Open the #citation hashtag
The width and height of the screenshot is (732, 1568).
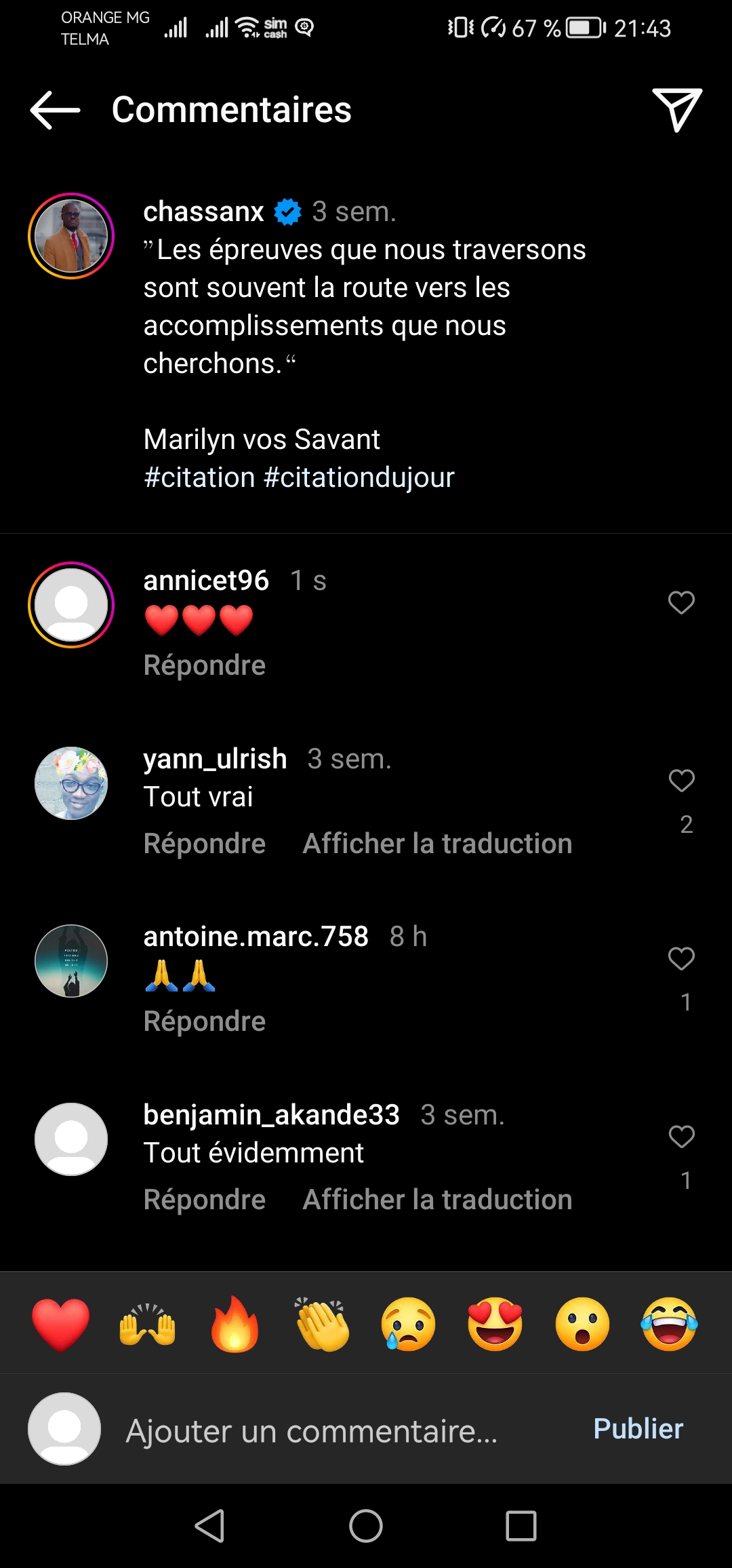[199, 477]
